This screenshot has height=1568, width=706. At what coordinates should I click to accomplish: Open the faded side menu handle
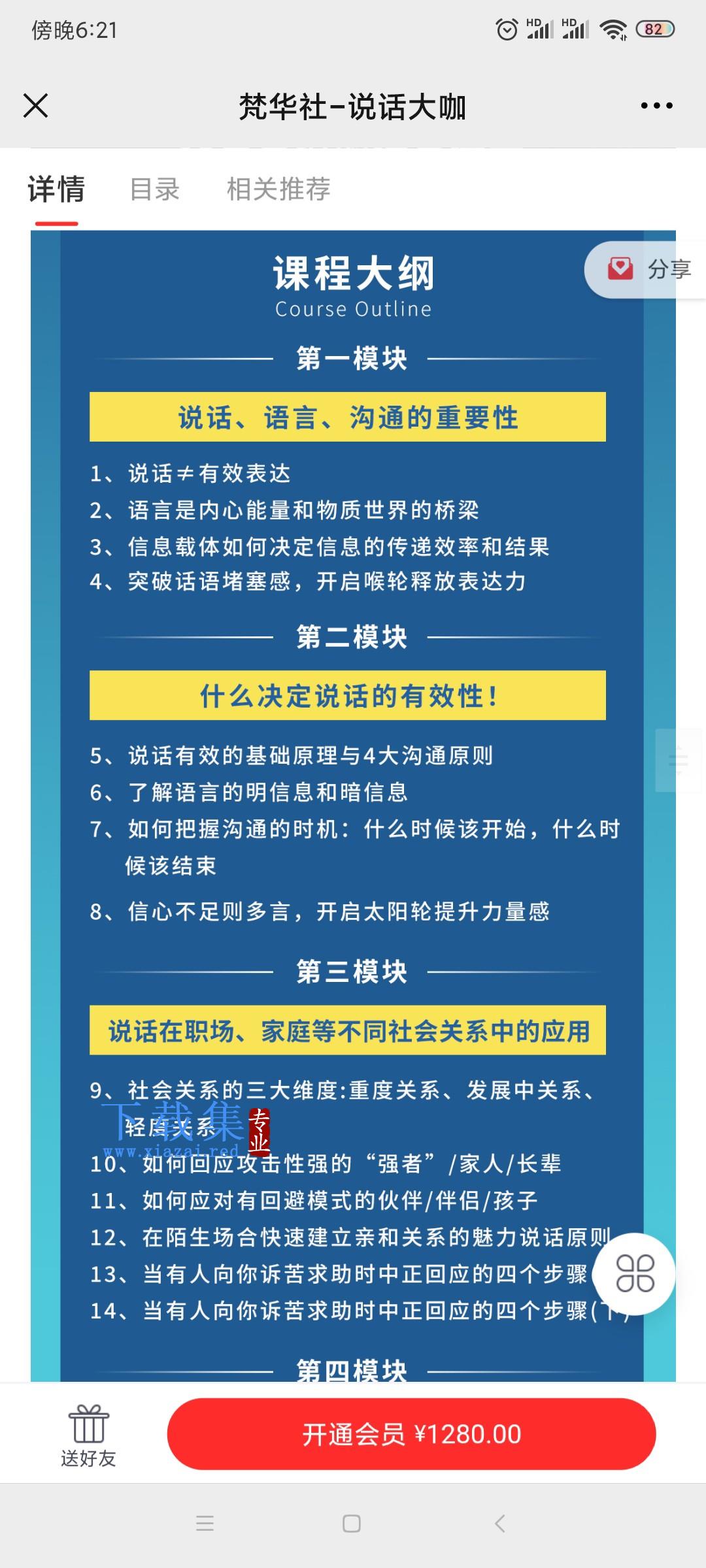point(679,760)
